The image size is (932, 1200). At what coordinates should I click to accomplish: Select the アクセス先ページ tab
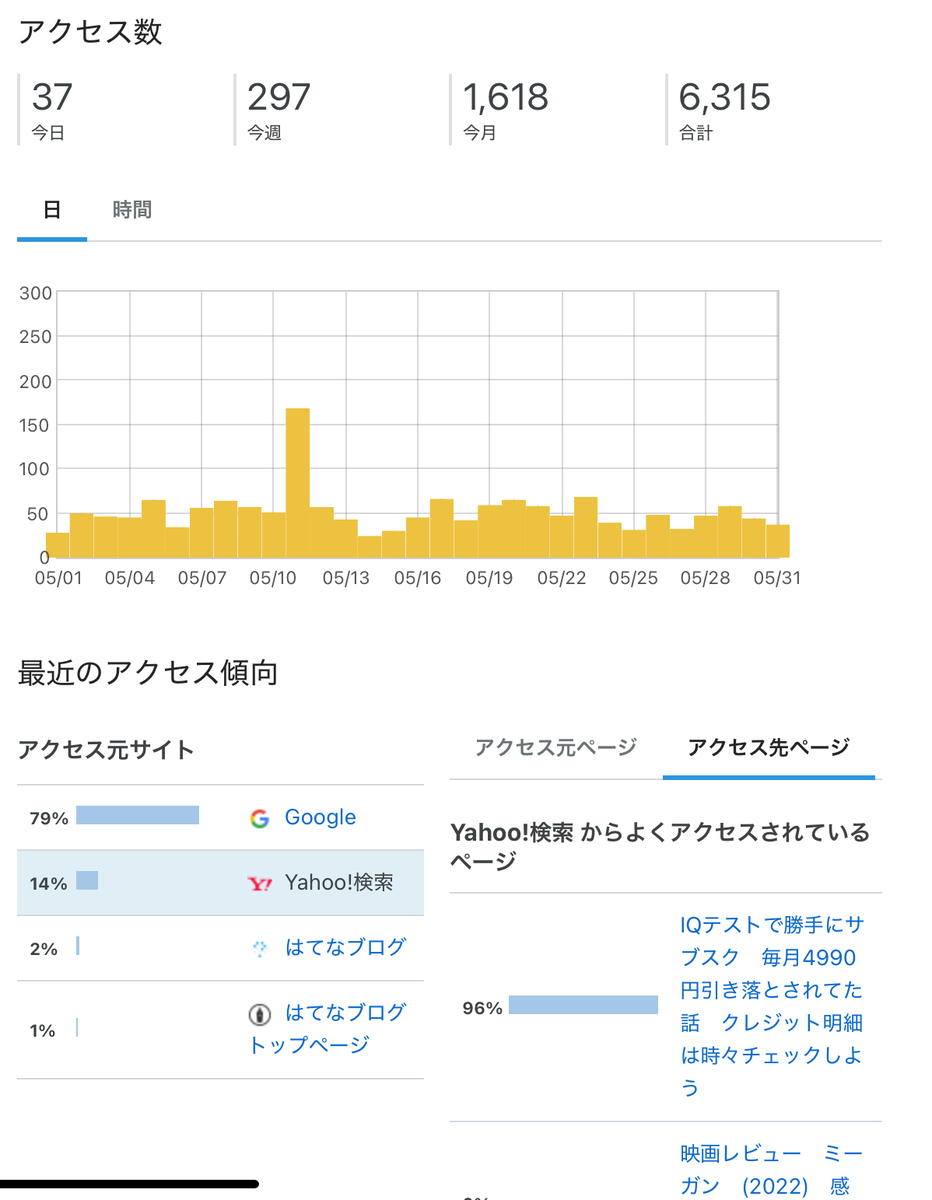click(769, 747)
